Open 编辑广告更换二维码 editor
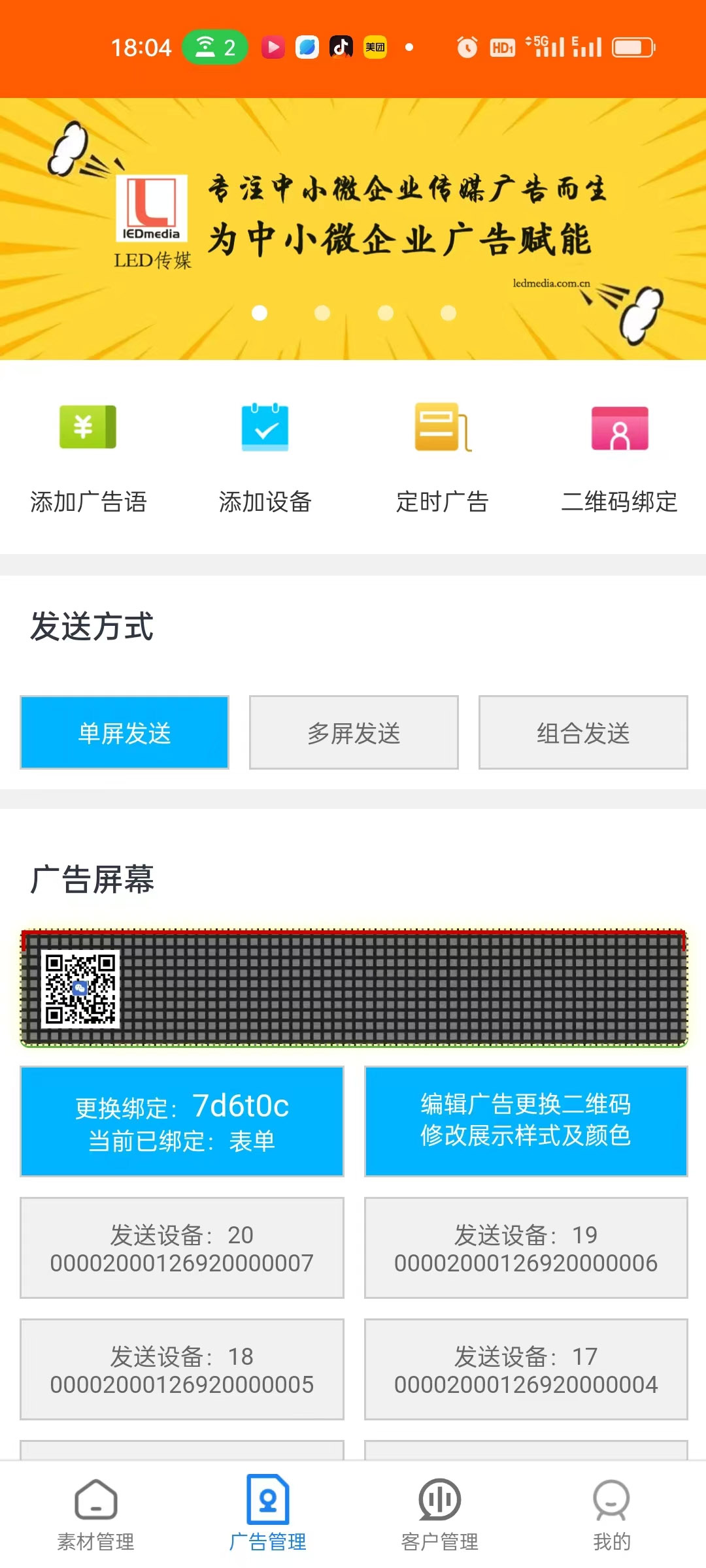706x1568 pixels. pos(526,1121)
